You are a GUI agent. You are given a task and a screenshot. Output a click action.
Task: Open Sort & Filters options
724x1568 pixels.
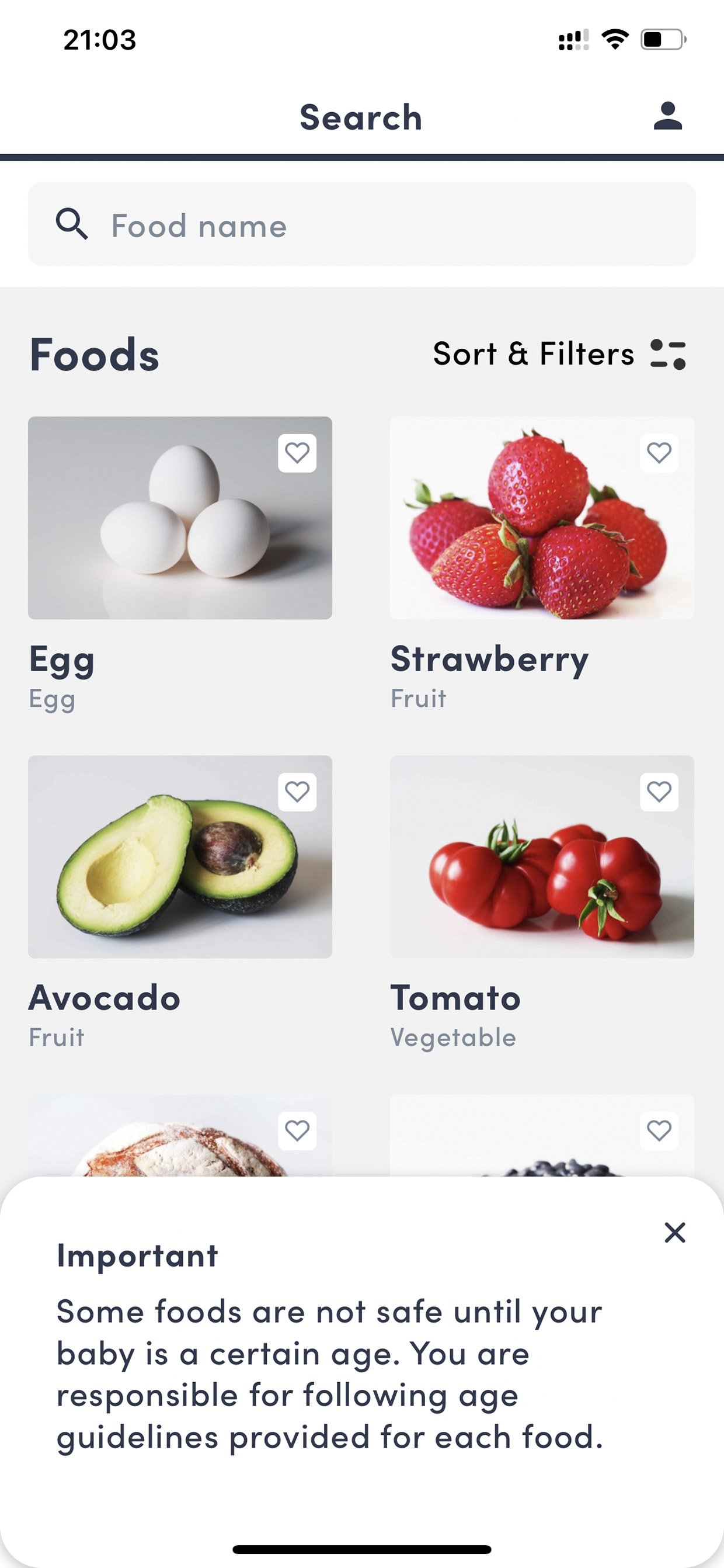click(560, 354)
